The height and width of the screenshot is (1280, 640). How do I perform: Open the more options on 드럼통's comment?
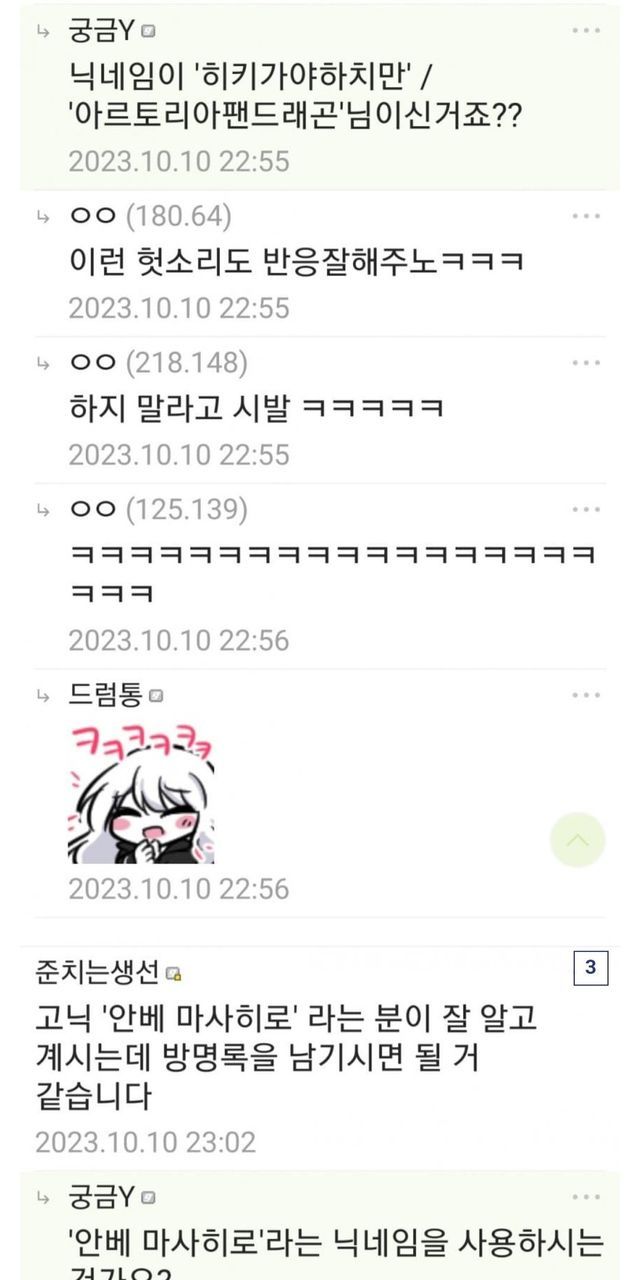point(586,695)
